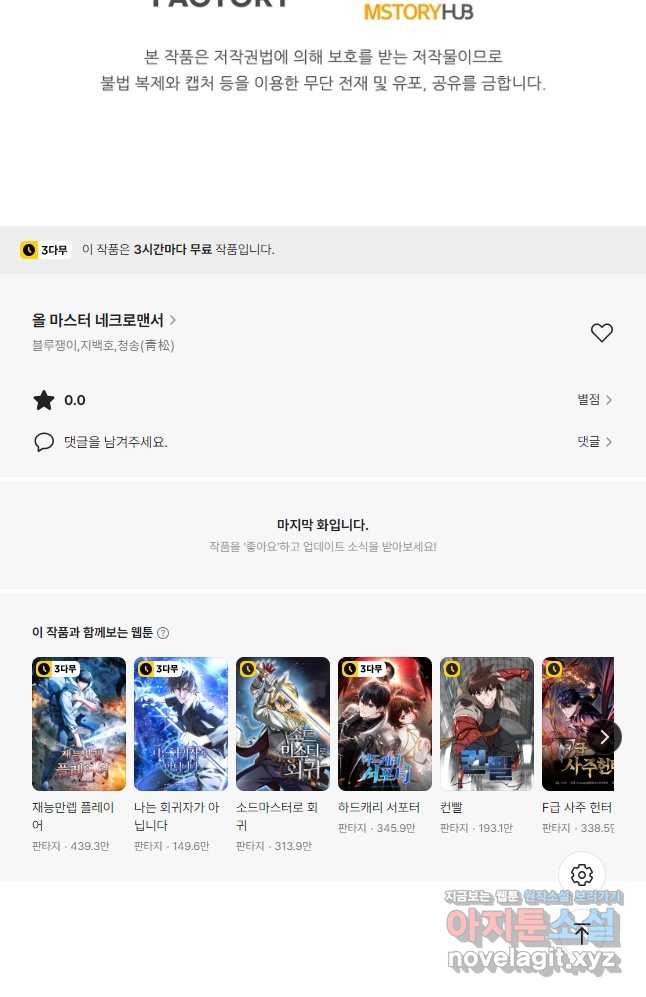The image size is (646, 997).
Task: Open the 컨빨 webtoon
Action: 487,724
